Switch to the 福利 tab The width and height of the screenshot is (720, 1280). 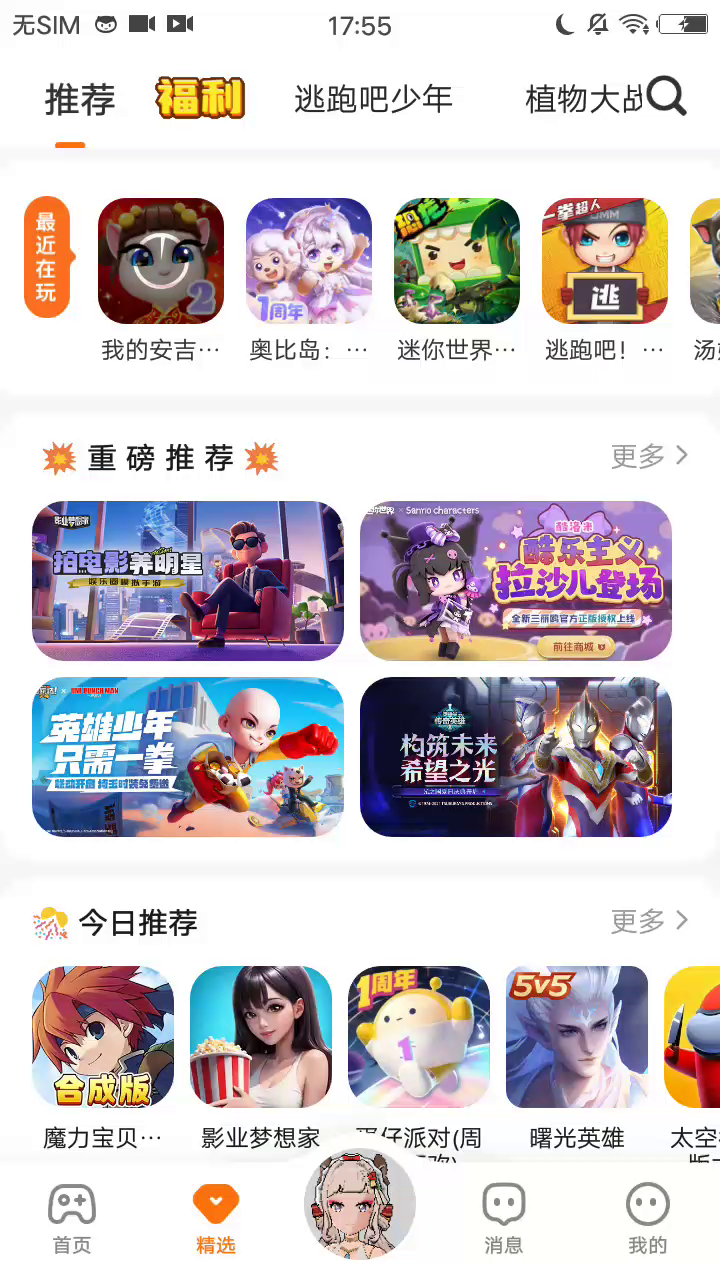(x=200, y=99)
